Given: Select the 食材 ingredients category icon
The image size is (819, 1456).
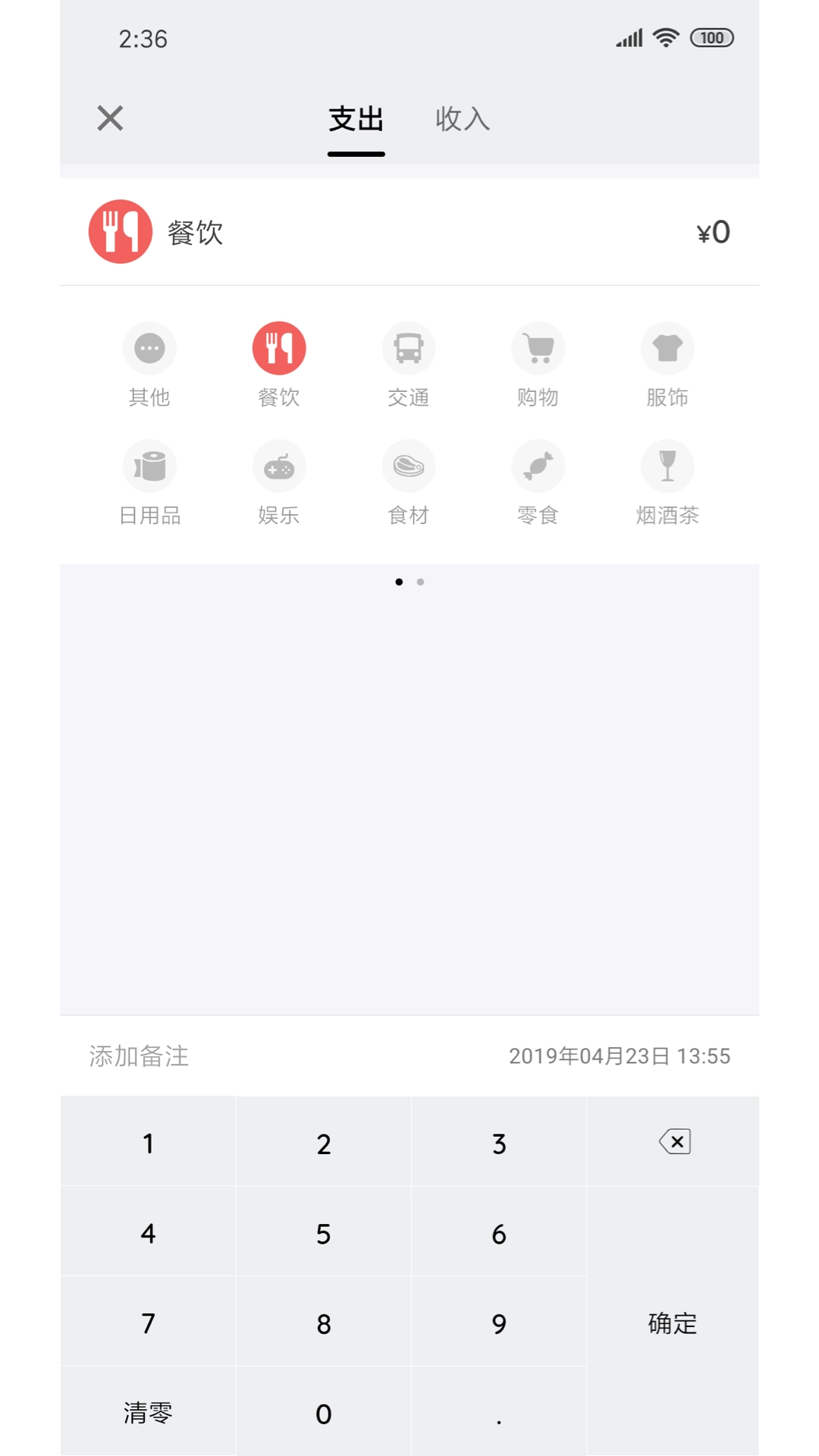Looking at the screenshot, I should [408, 466].
